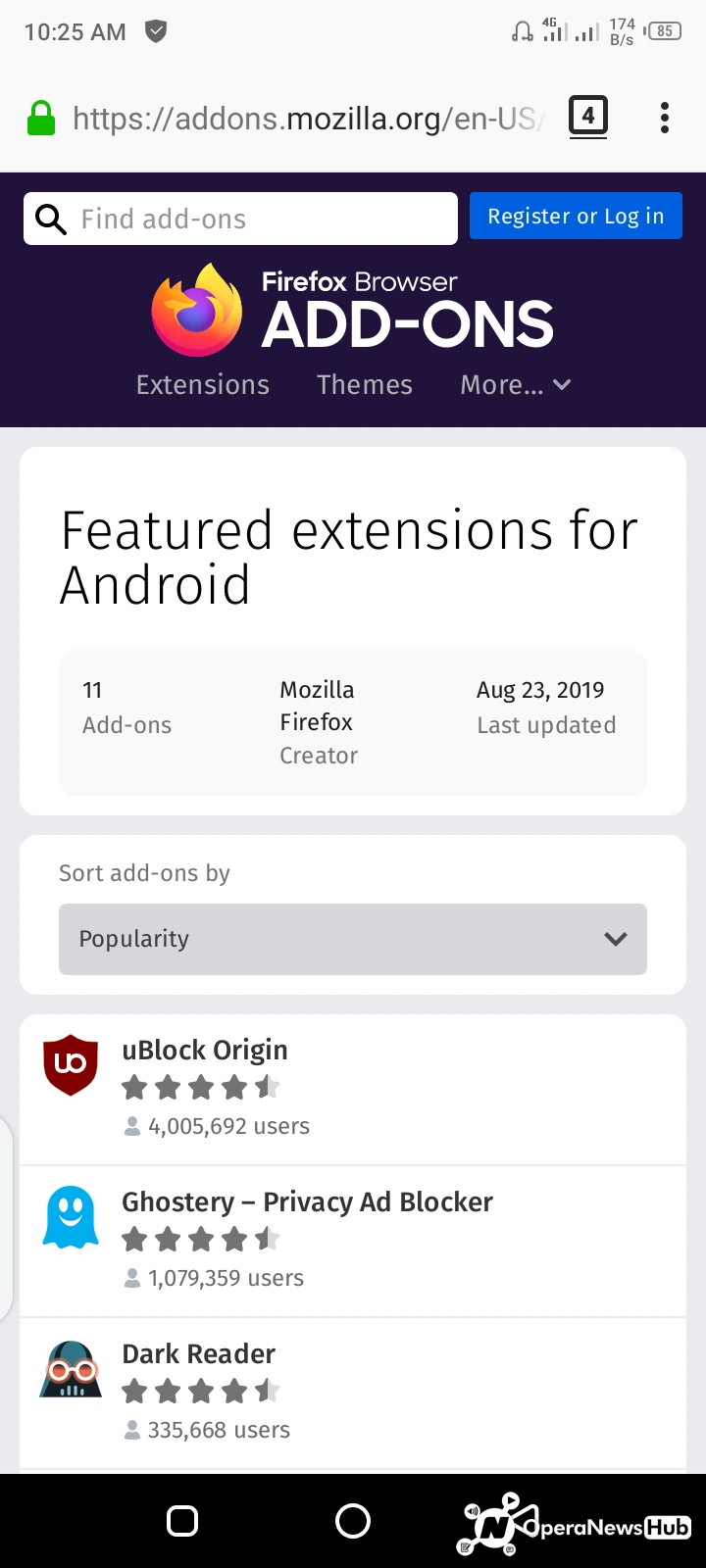
Task: Open the tab switcher showing 4 tabs
Action: tap(588, 117)
